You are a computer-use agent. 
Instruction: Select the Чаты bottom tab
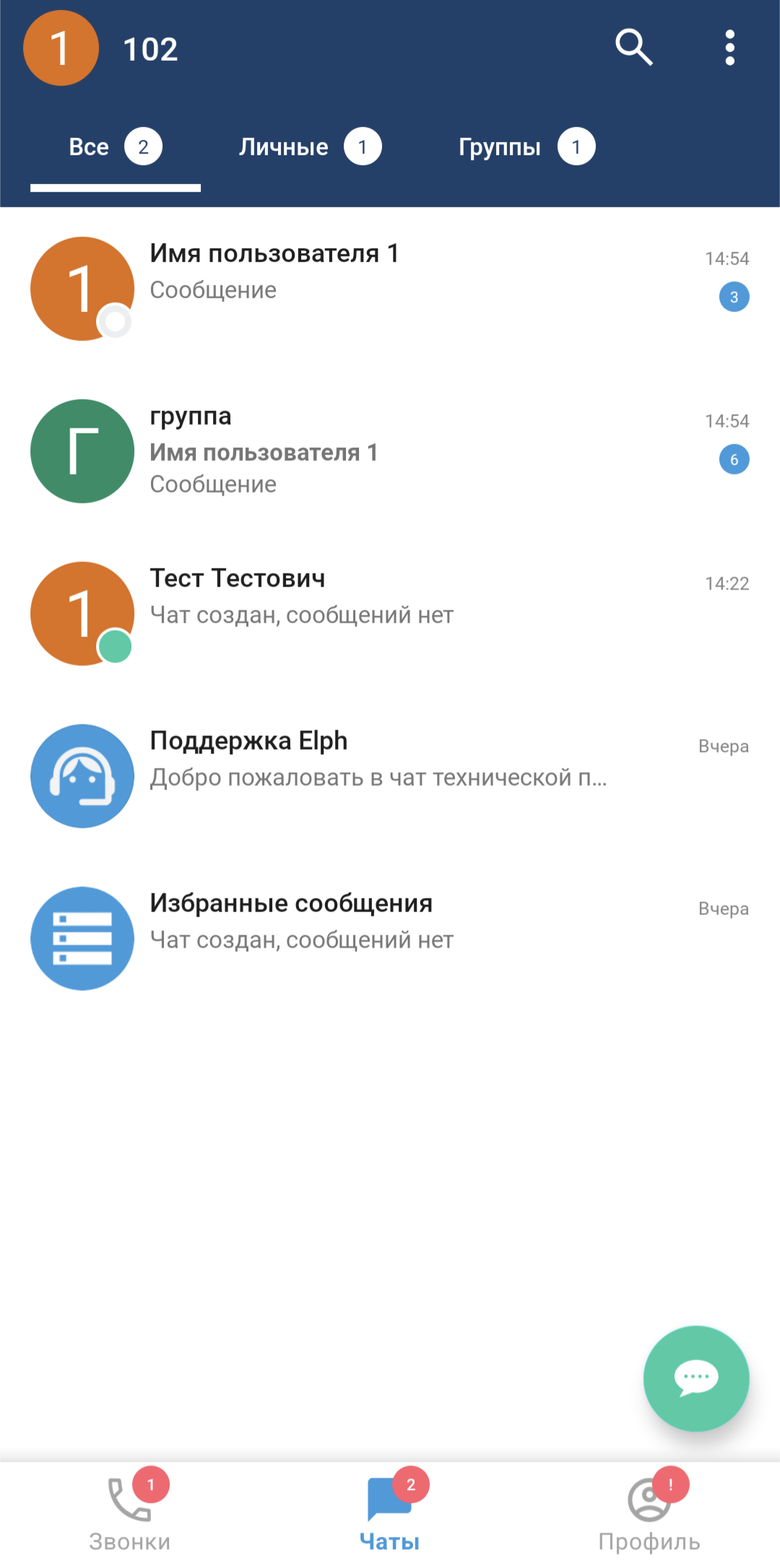[x=390, y=1514]
